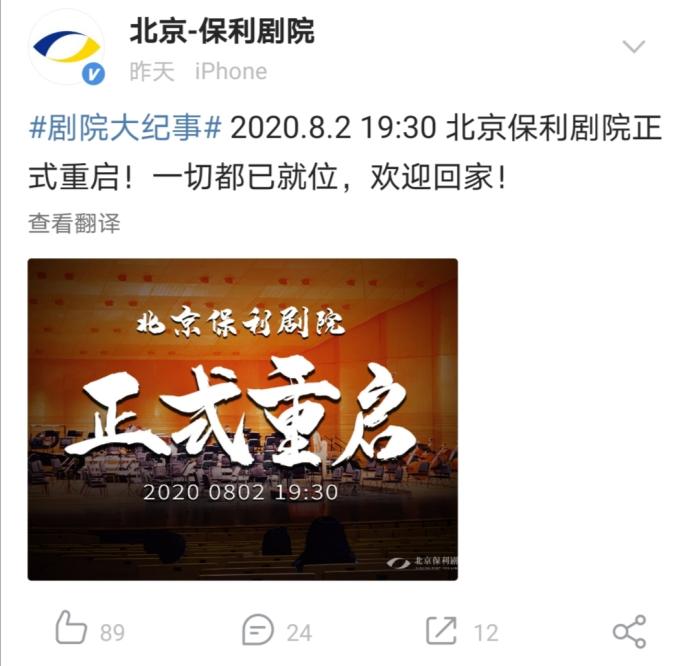The width and height of the screenshot is (700, 666).
Task: View the 正式重启 poster image
Action: tap(243, 420)
